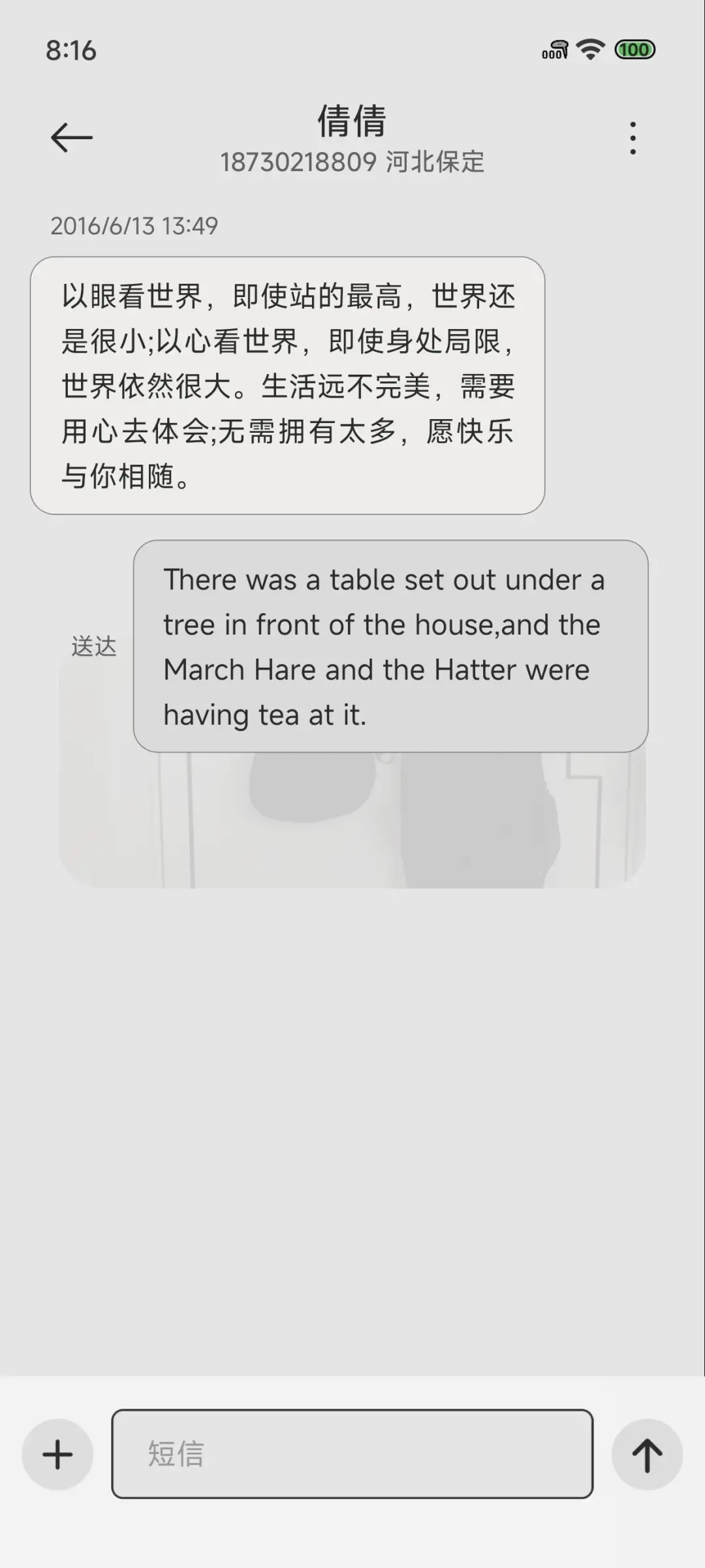
Task: Tap the location text 河北保定
Action: click(435, 163)
